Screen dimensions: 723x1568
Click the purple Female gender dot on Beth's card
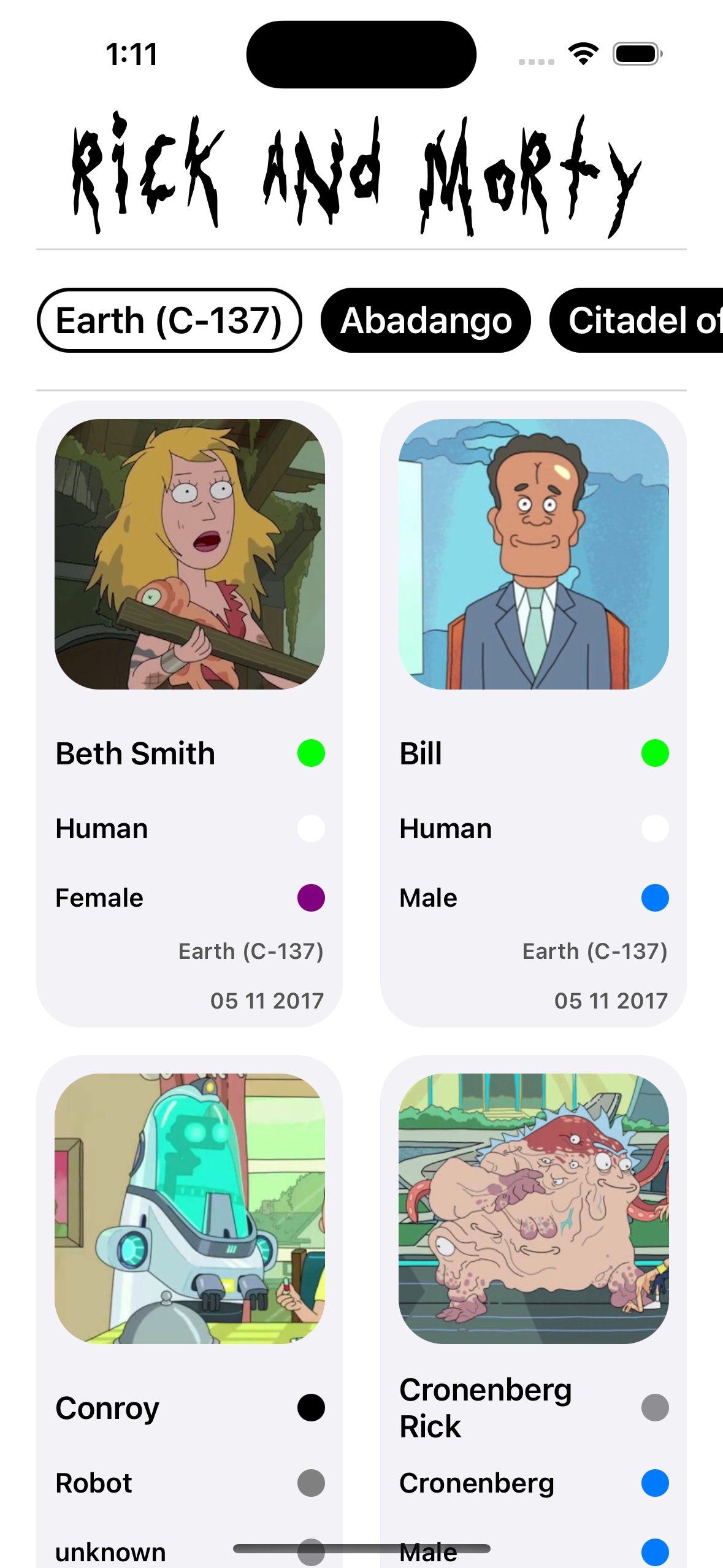pos(312,897)
